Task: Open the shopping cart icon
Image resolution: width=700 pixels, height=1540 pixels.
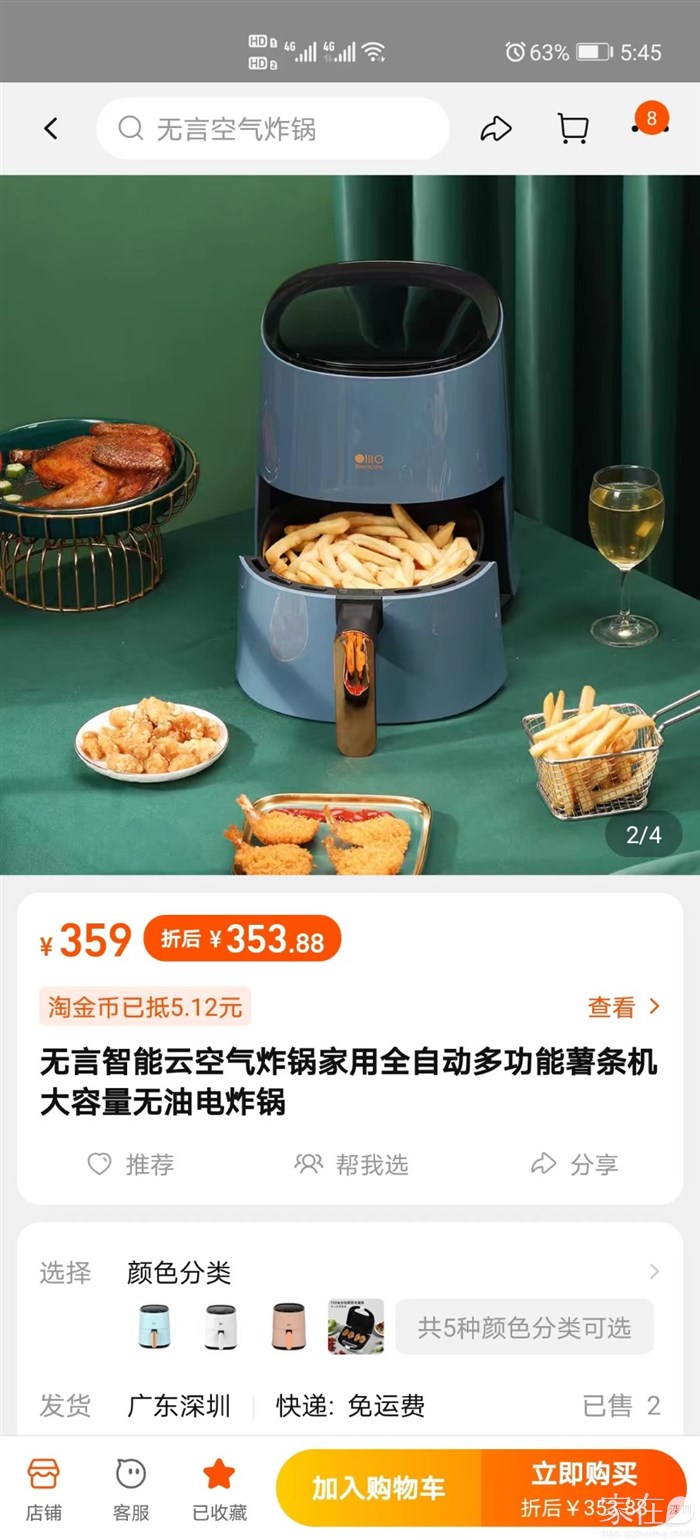Action: pyautogui.click(x=572, y=129)
